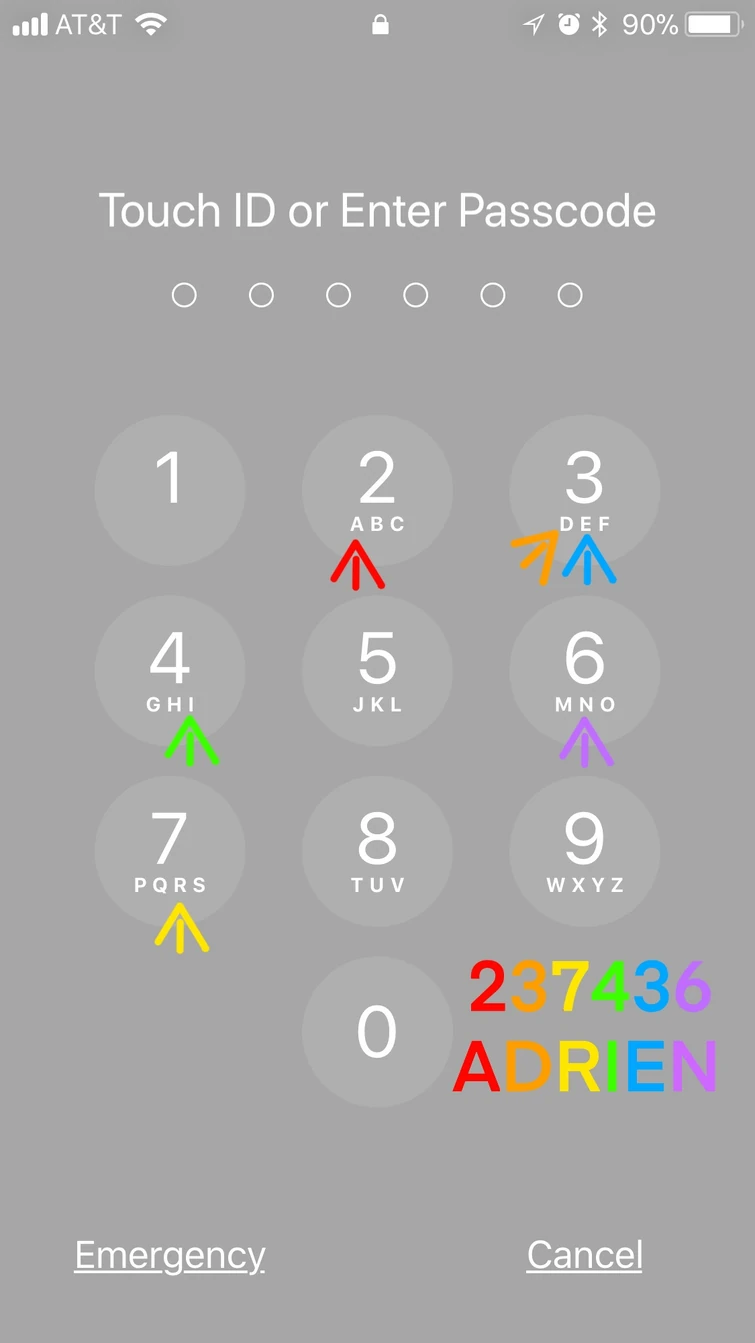Enter digit 2 (ABC) on the keypad

[377, 490]
